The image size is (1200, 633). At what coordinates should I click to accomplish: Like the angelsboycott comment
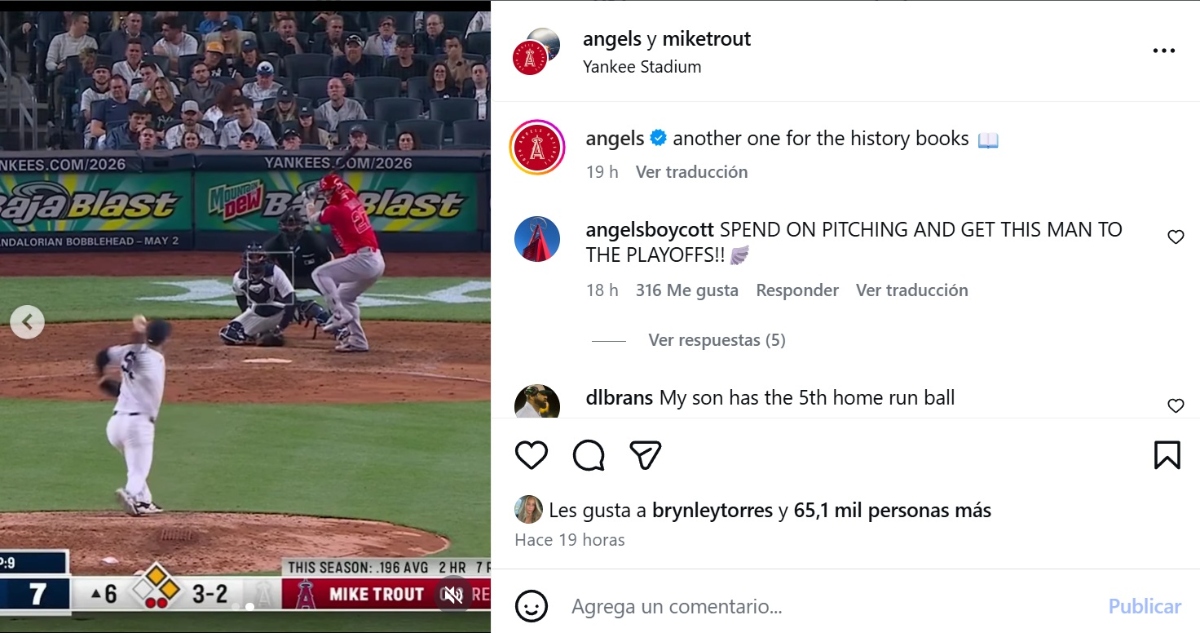pos(1175,237)
